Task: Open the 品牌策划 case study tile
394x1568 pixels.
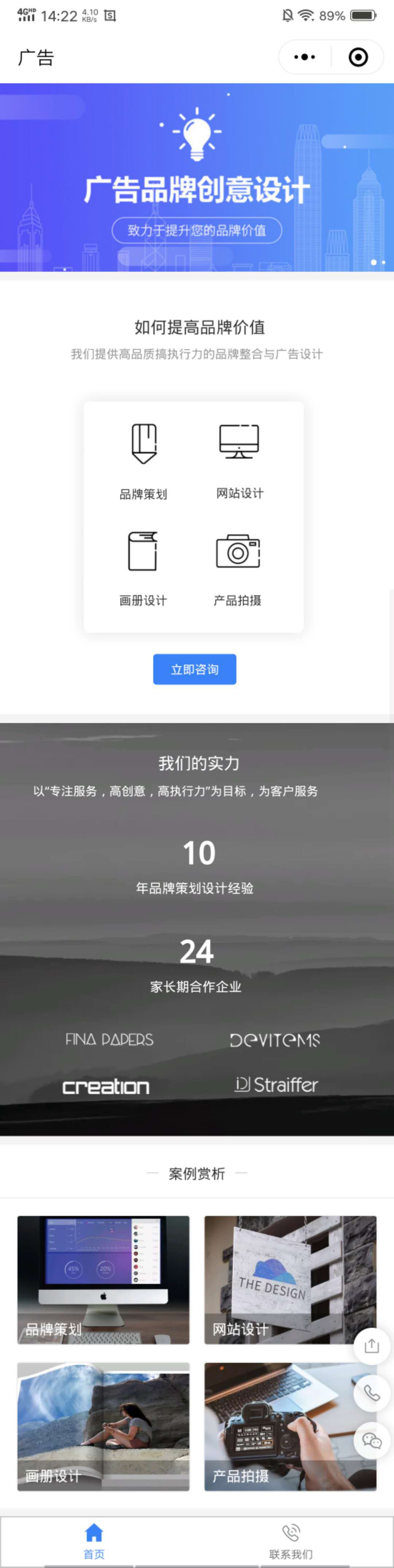Action: pos(103,1279)
